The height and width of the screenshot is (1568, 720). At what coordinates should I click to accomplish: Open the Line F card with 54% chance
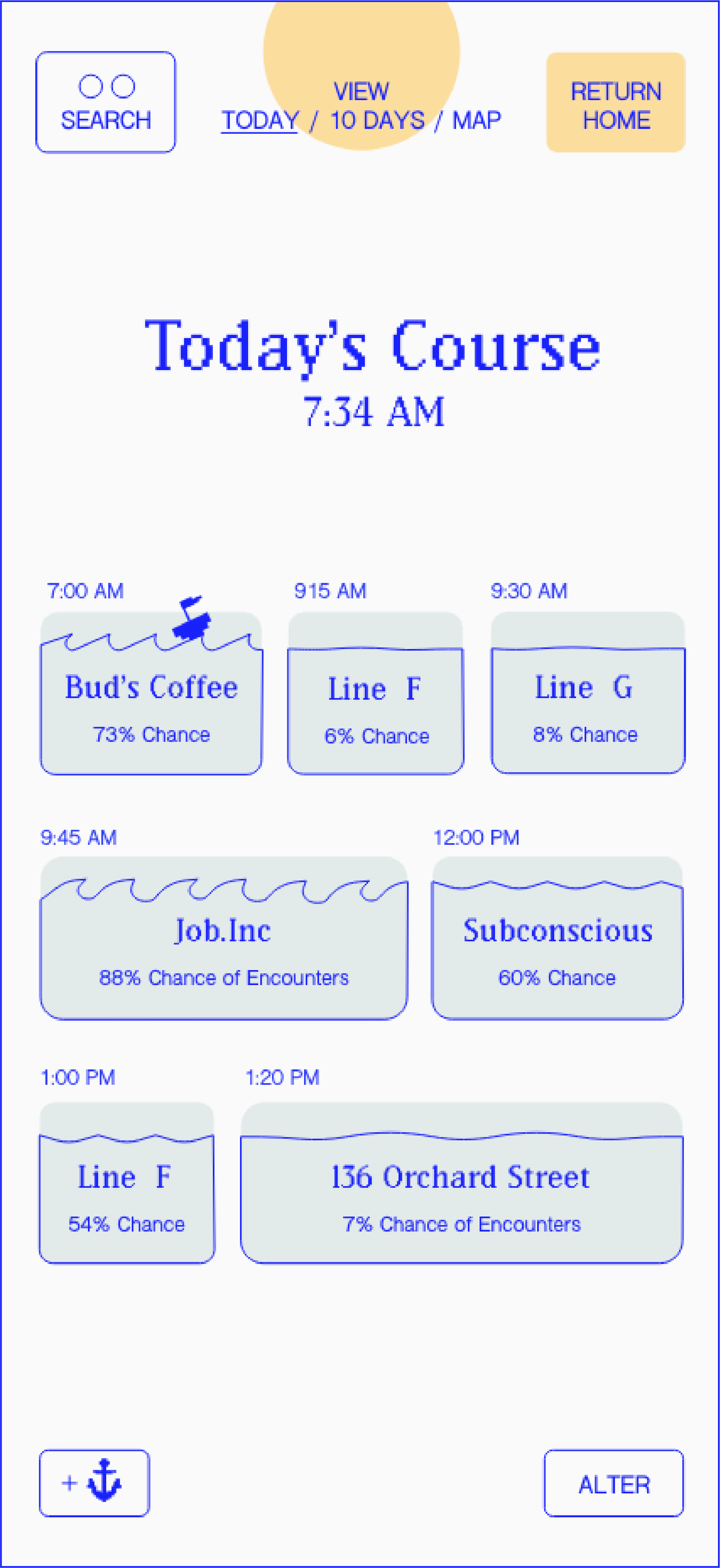coord(126,1196)
